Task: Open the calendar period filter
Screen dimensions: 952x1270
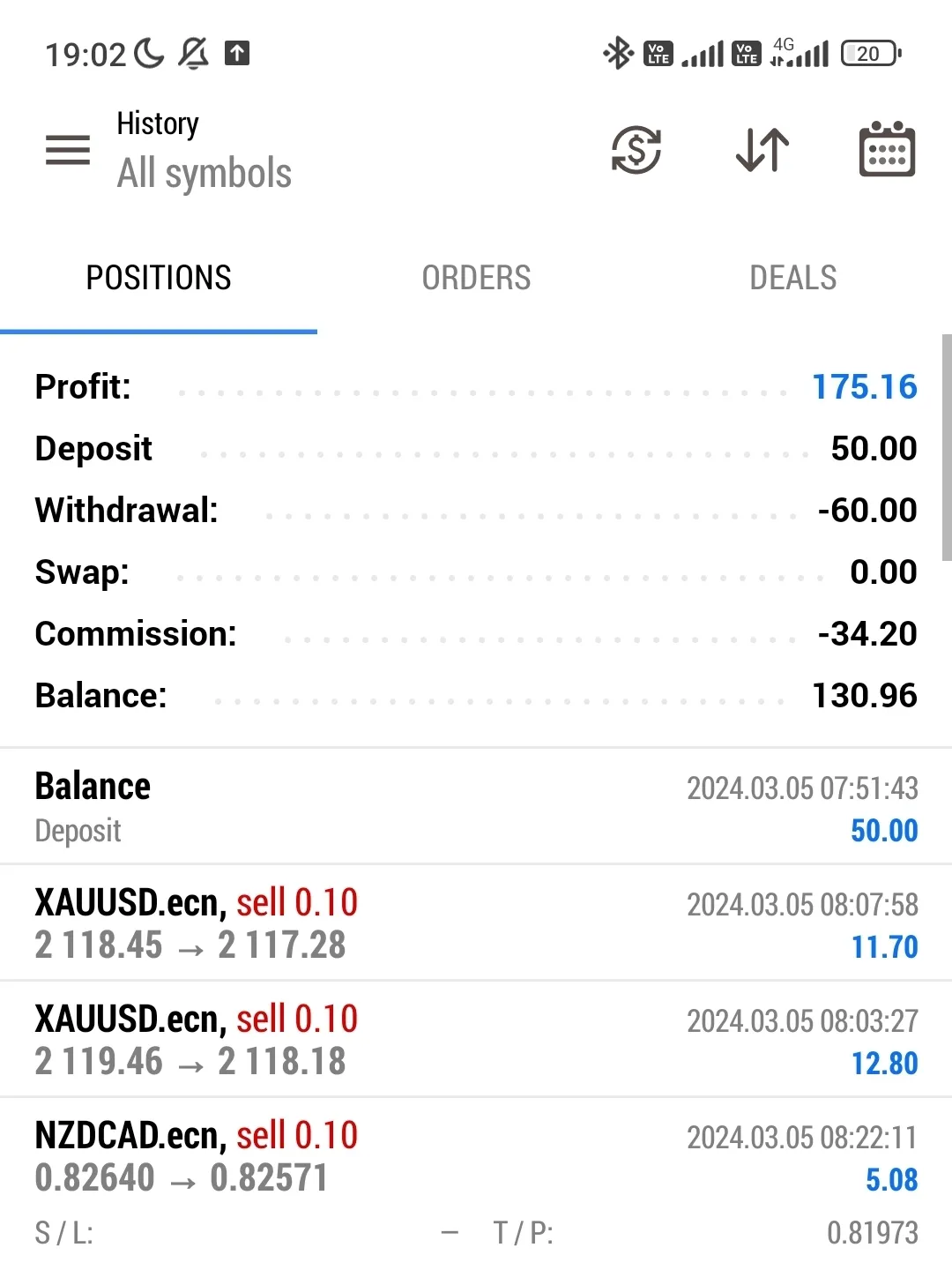Action: coord(886,151)
